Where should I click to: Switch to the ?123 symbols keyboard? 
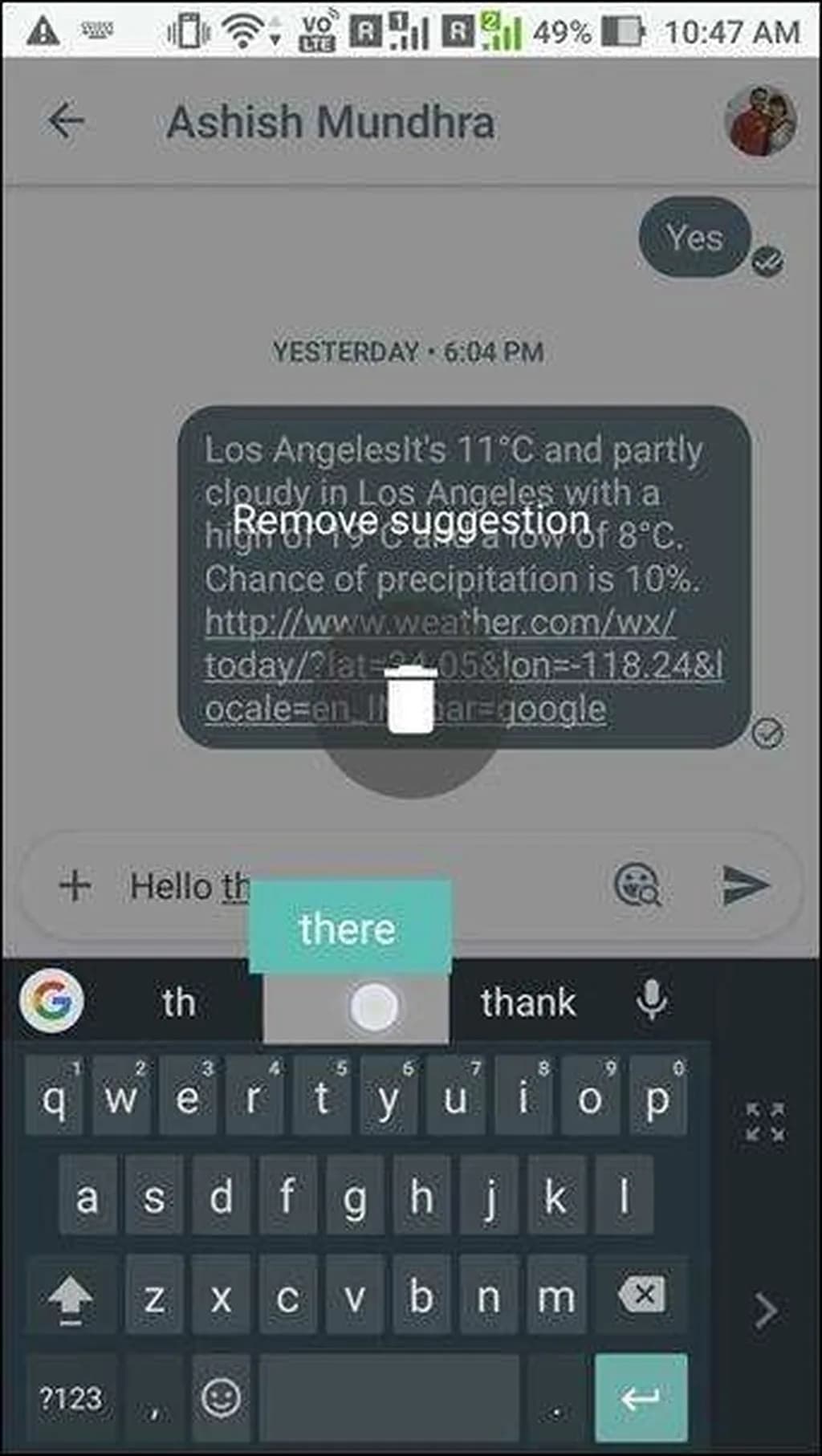tap(71, 1399)
